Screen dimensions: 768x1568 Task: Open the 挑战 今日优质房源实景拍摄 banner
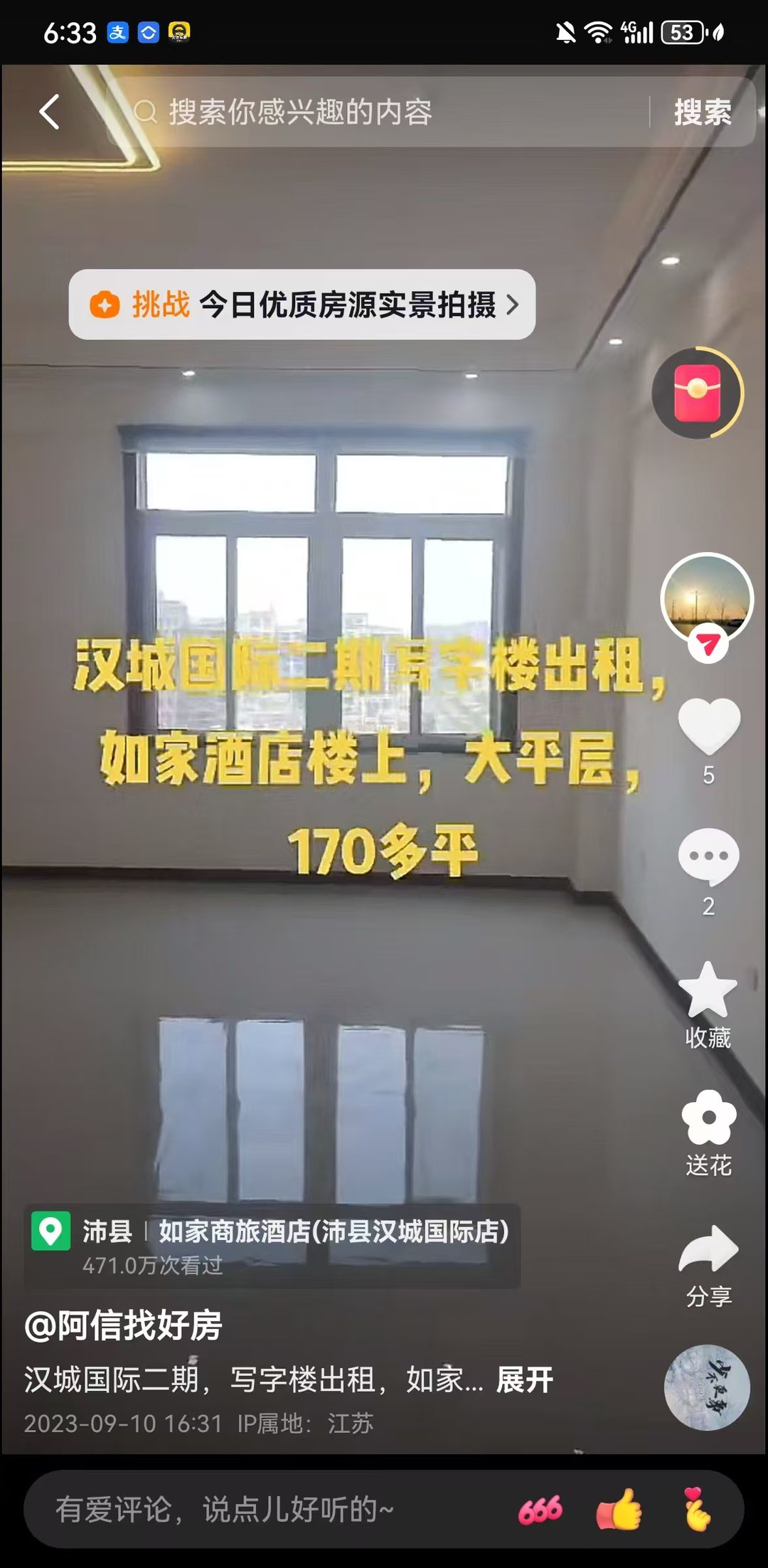click(302, 304)
